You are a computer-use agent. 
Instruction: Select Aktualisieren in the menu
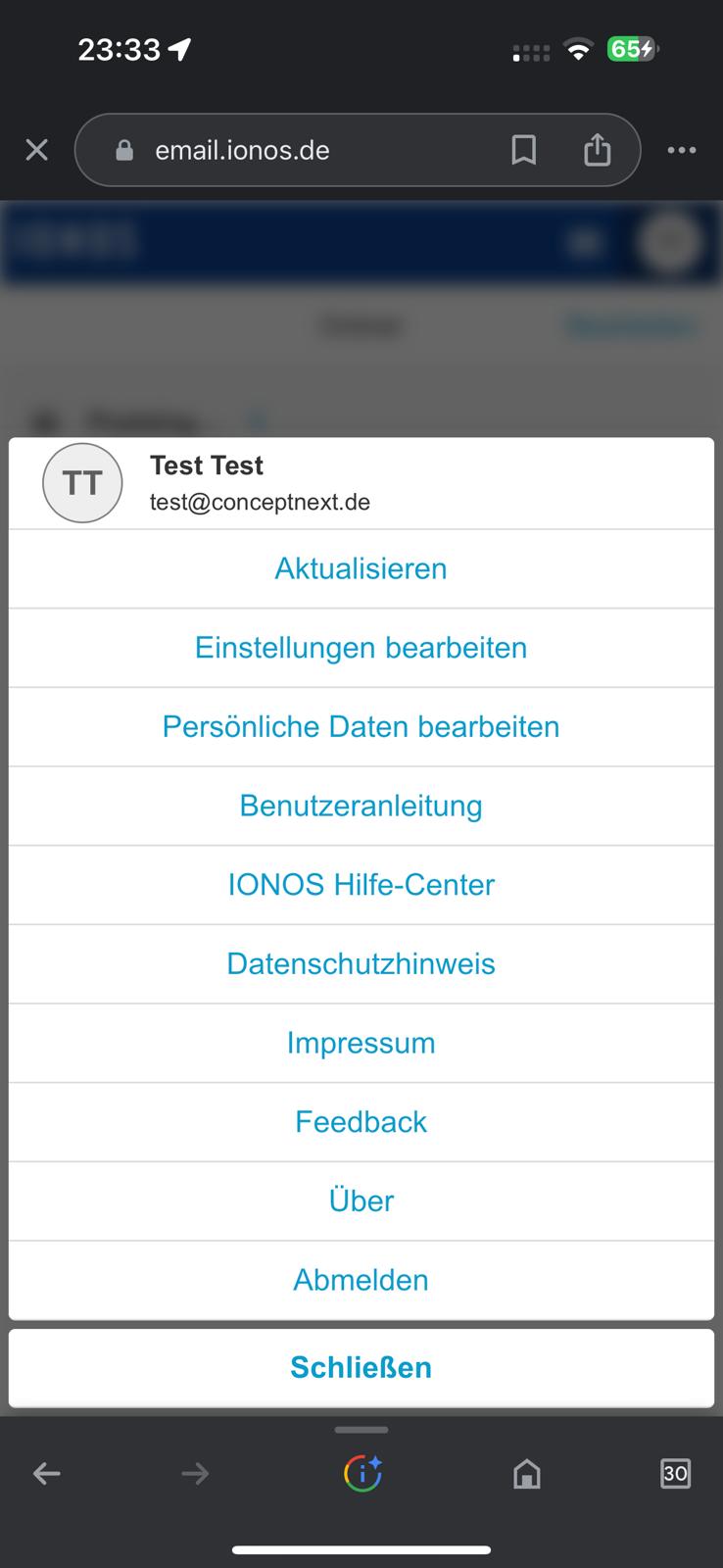click(361, 568)
